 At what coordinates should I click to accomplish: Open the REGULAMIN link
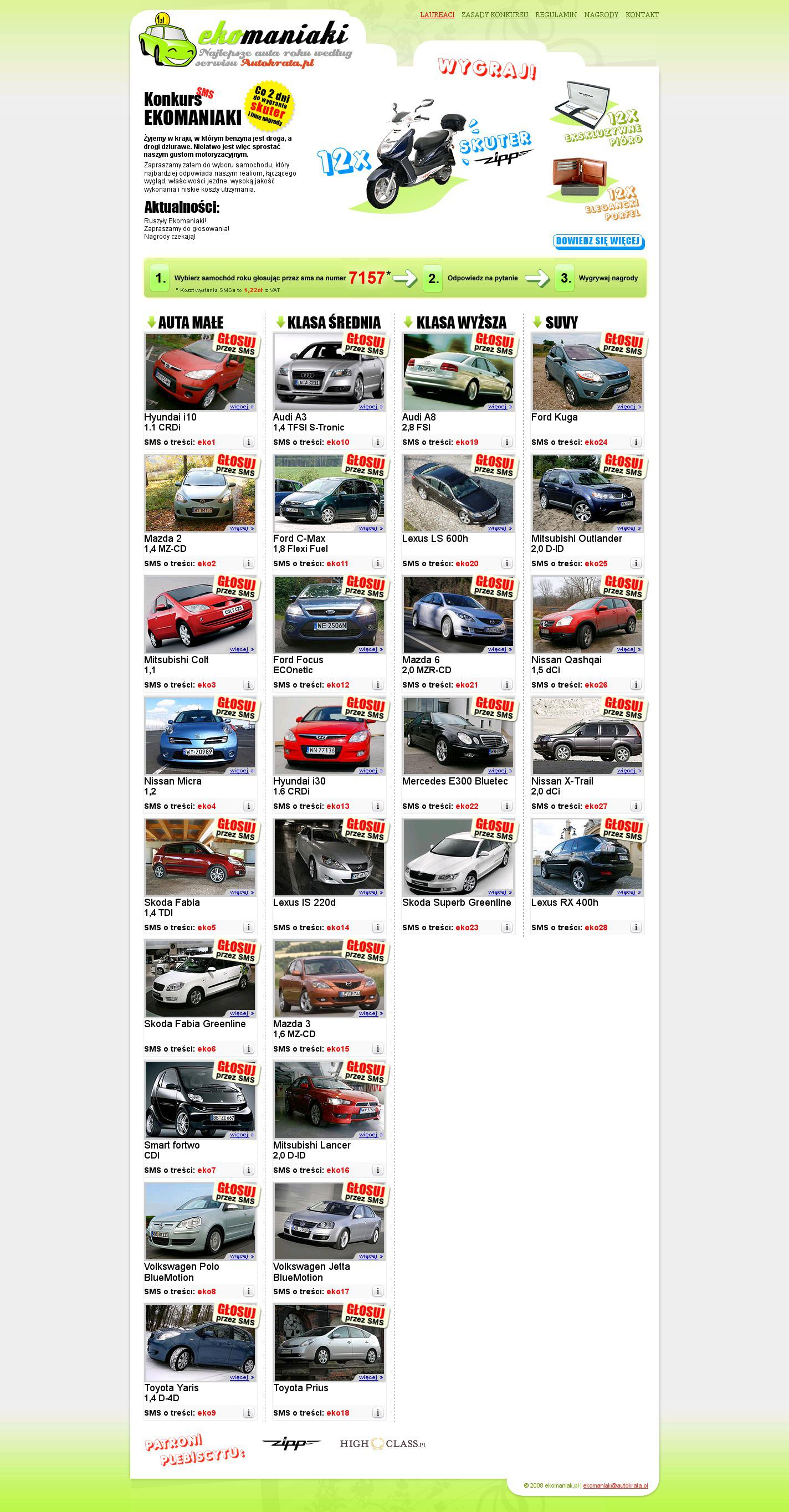pyautogui.click(x=555, y=14)
